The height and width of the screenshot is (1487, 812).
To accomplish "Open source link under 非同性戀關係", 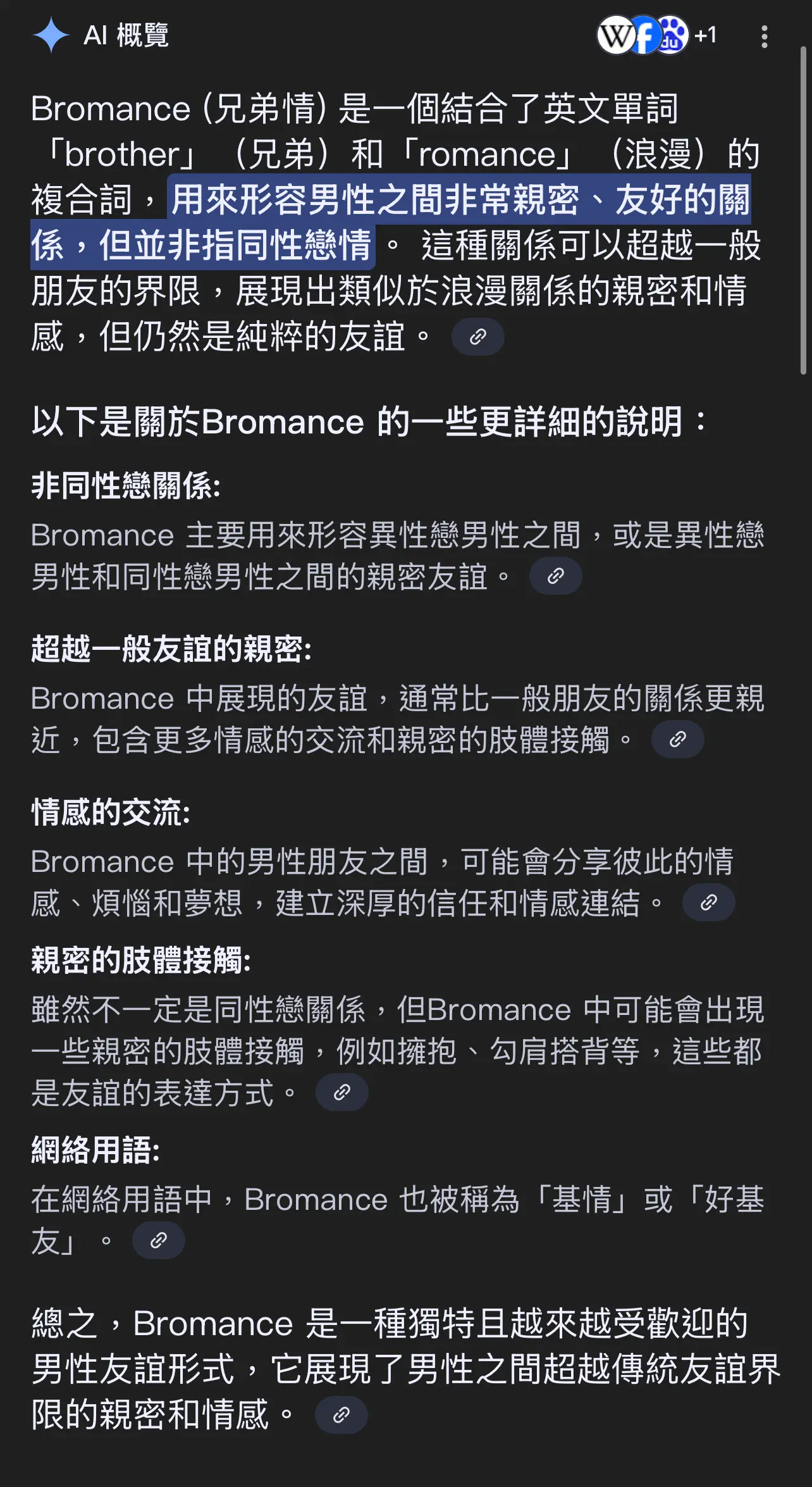I will (555, 575).
